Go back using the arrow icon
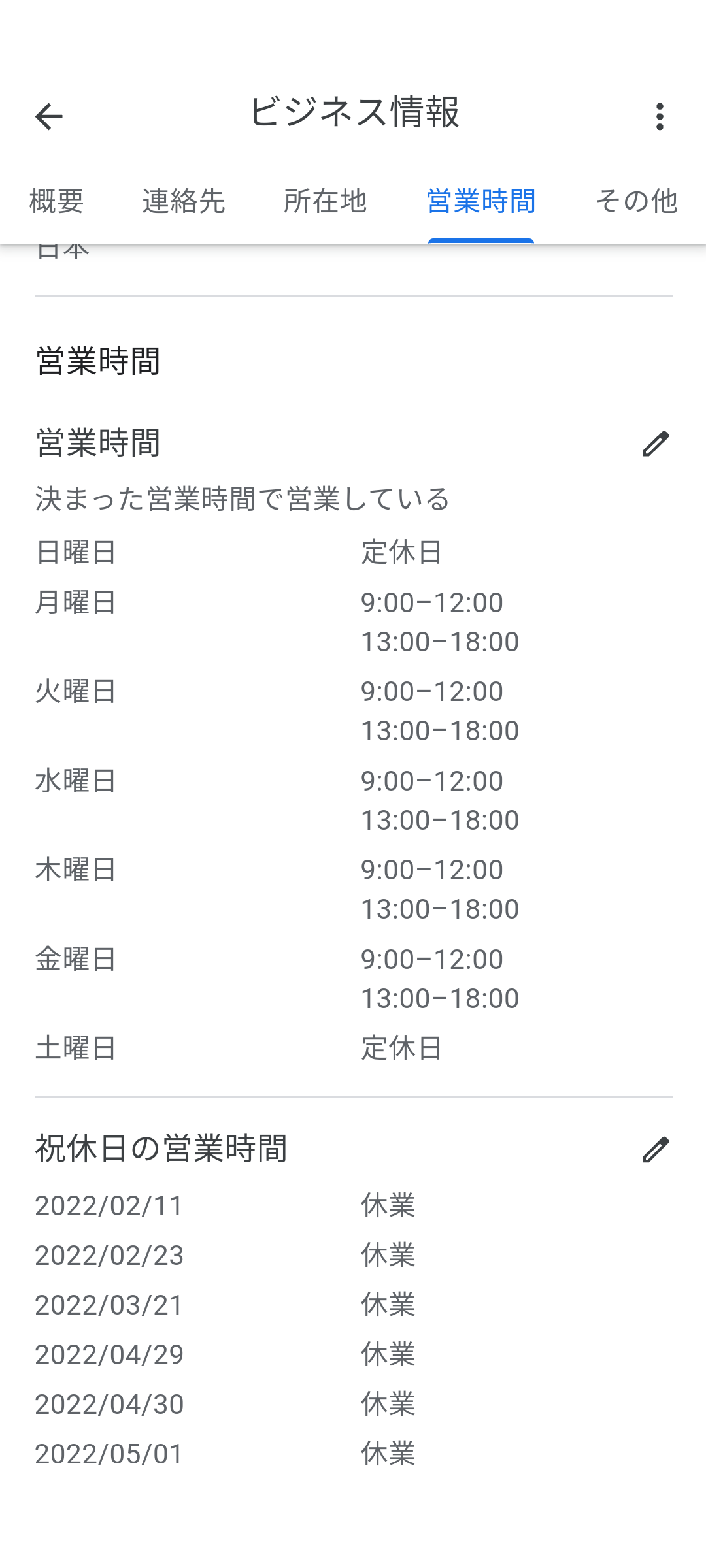This screenshot has width=706, height=1568. [48, 117]
